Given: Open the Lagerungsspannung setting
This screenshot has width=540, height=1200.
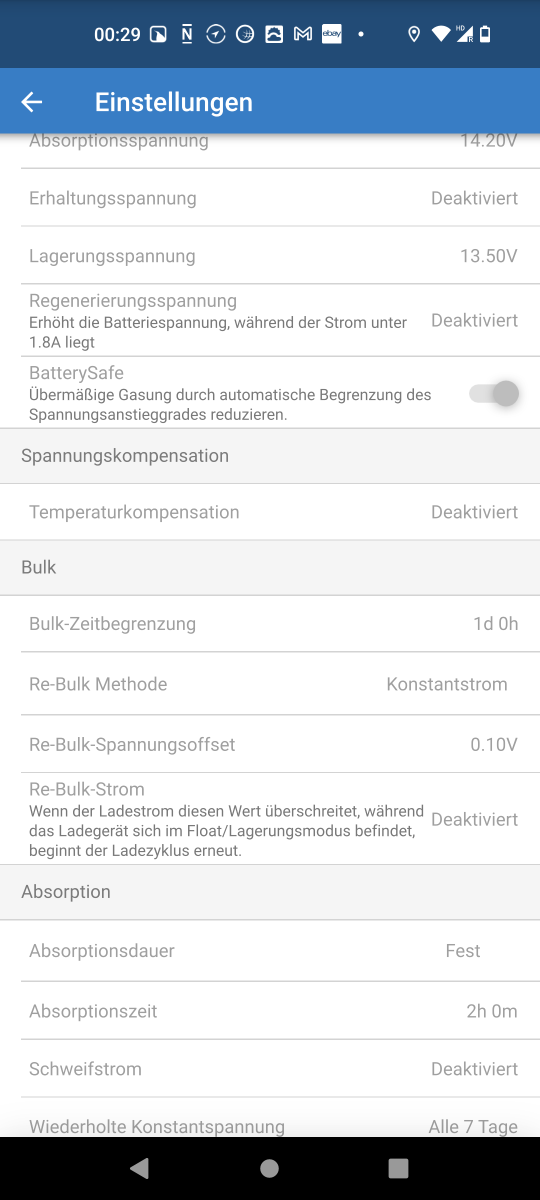Looking at the screenshot, I should (x=270, y=256).
